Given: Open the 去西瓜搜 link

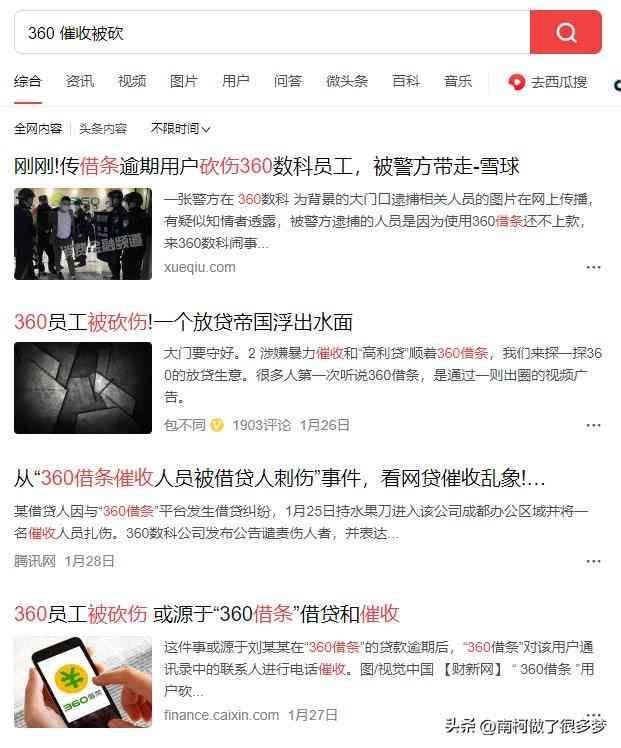Looking at the screenshot, I should [x=548, y=82].
